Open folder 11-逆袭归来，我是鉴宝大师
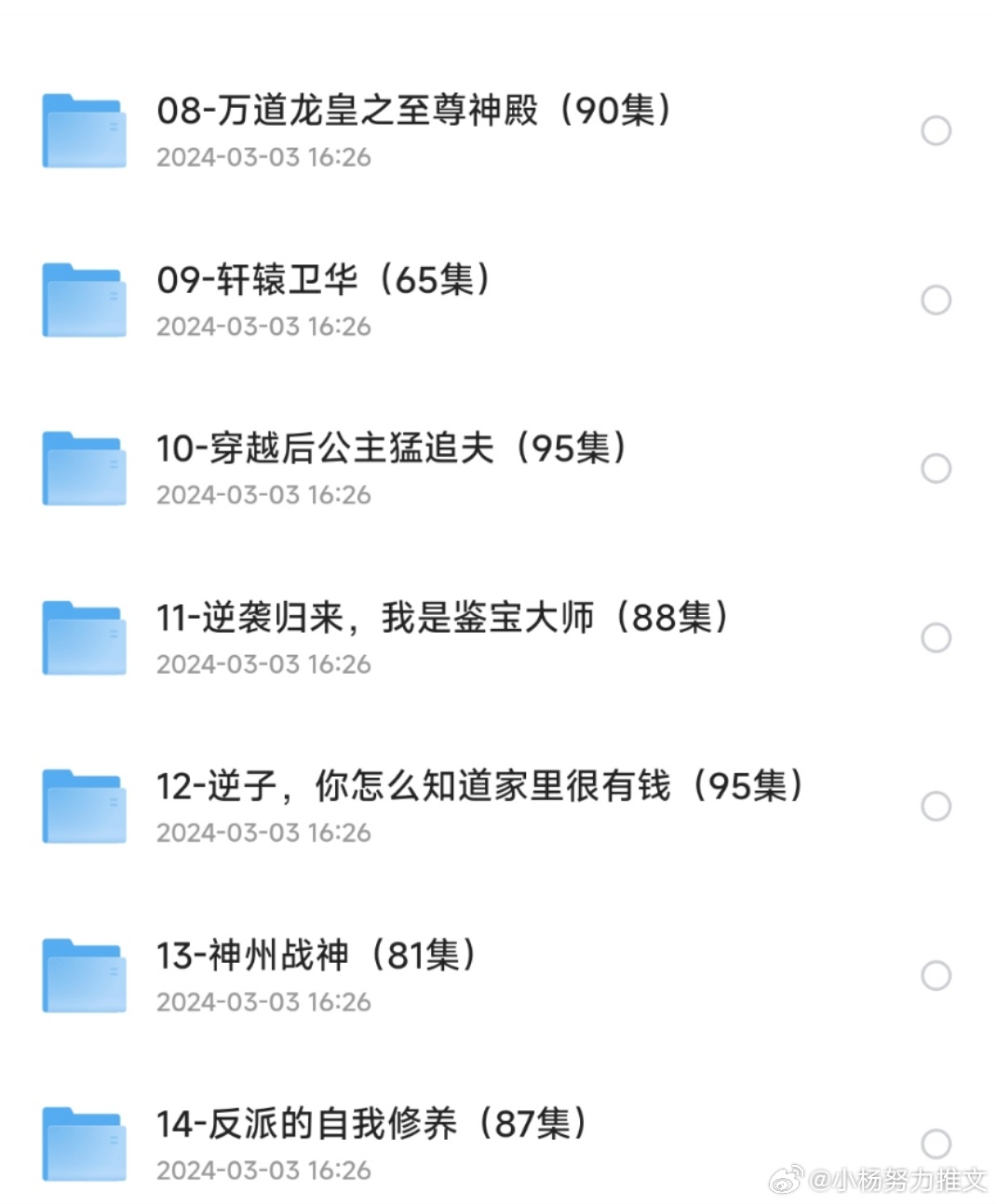This screenshot has height=1204, width=997. 442,619
